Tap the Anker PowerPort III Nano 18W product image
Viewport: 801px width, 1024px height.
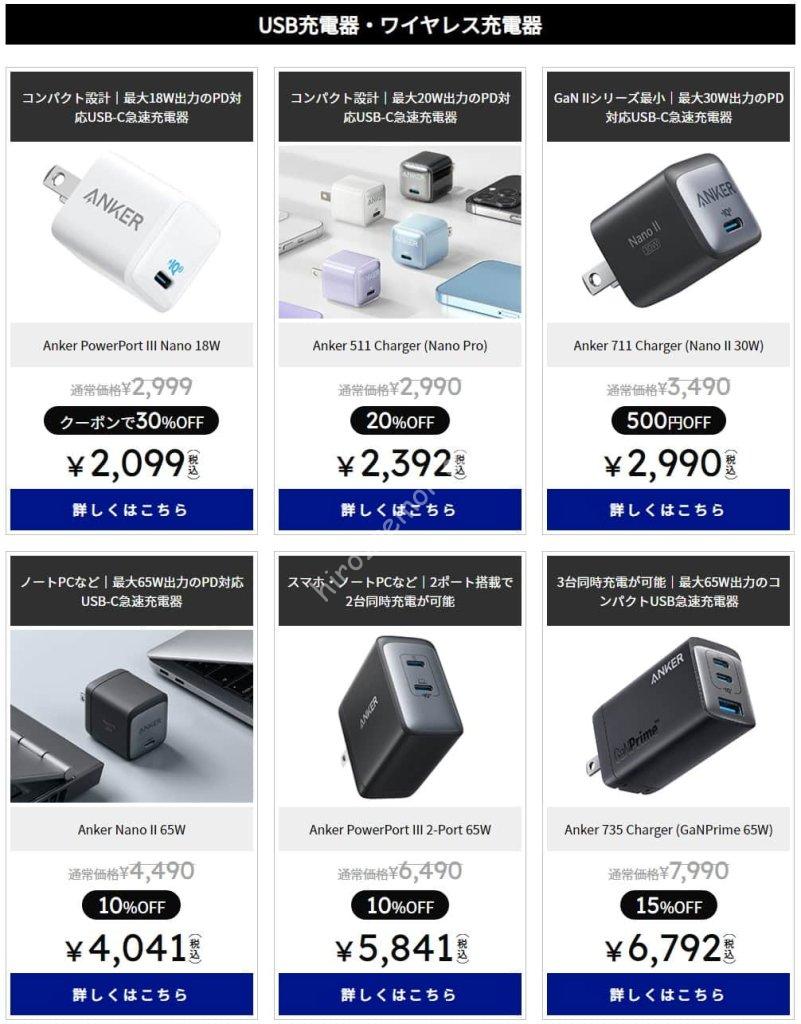point(131,232)
